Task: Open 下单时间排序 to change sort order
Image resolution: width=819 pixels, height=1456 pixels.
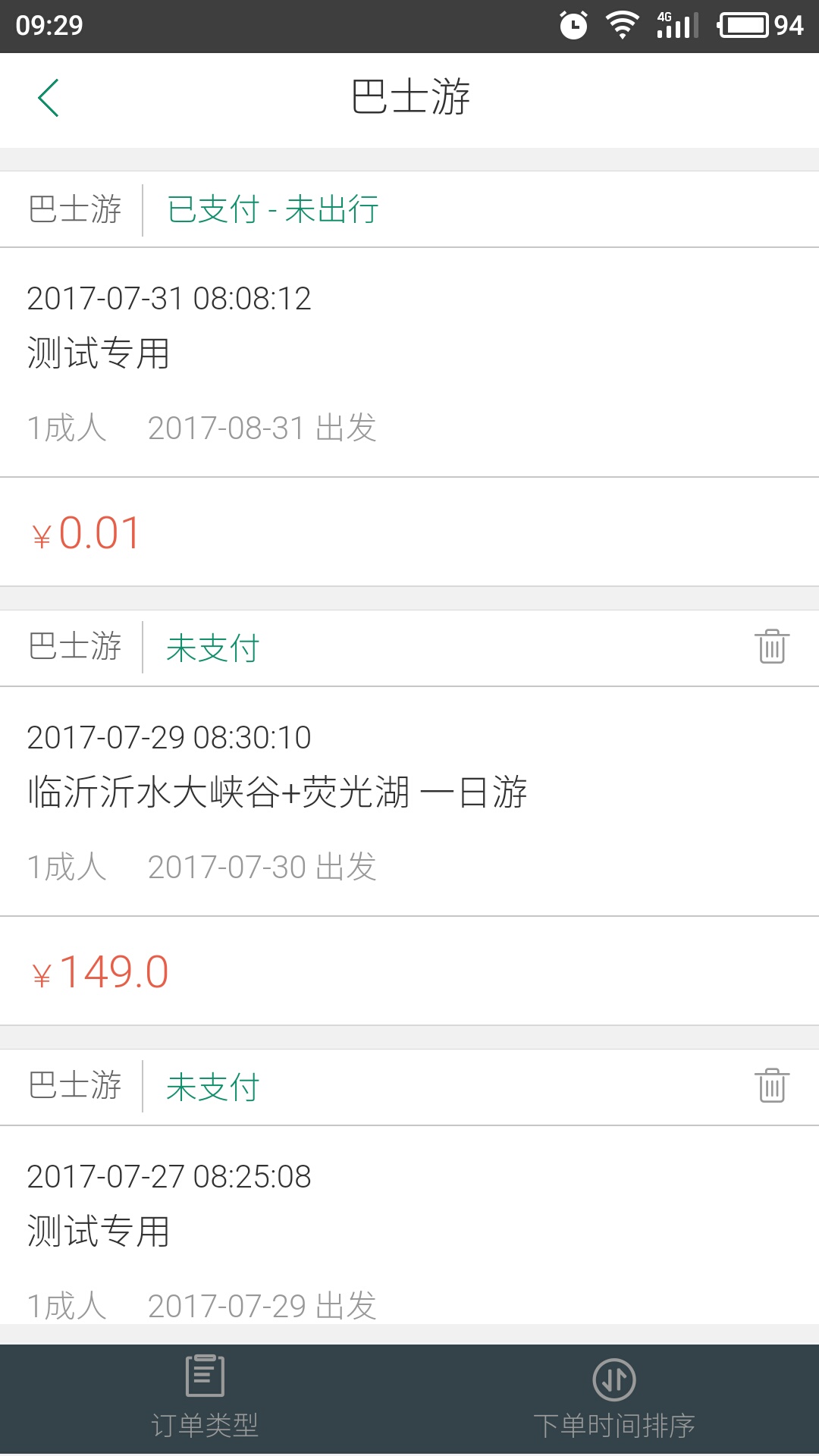Action: [614, 1410]
